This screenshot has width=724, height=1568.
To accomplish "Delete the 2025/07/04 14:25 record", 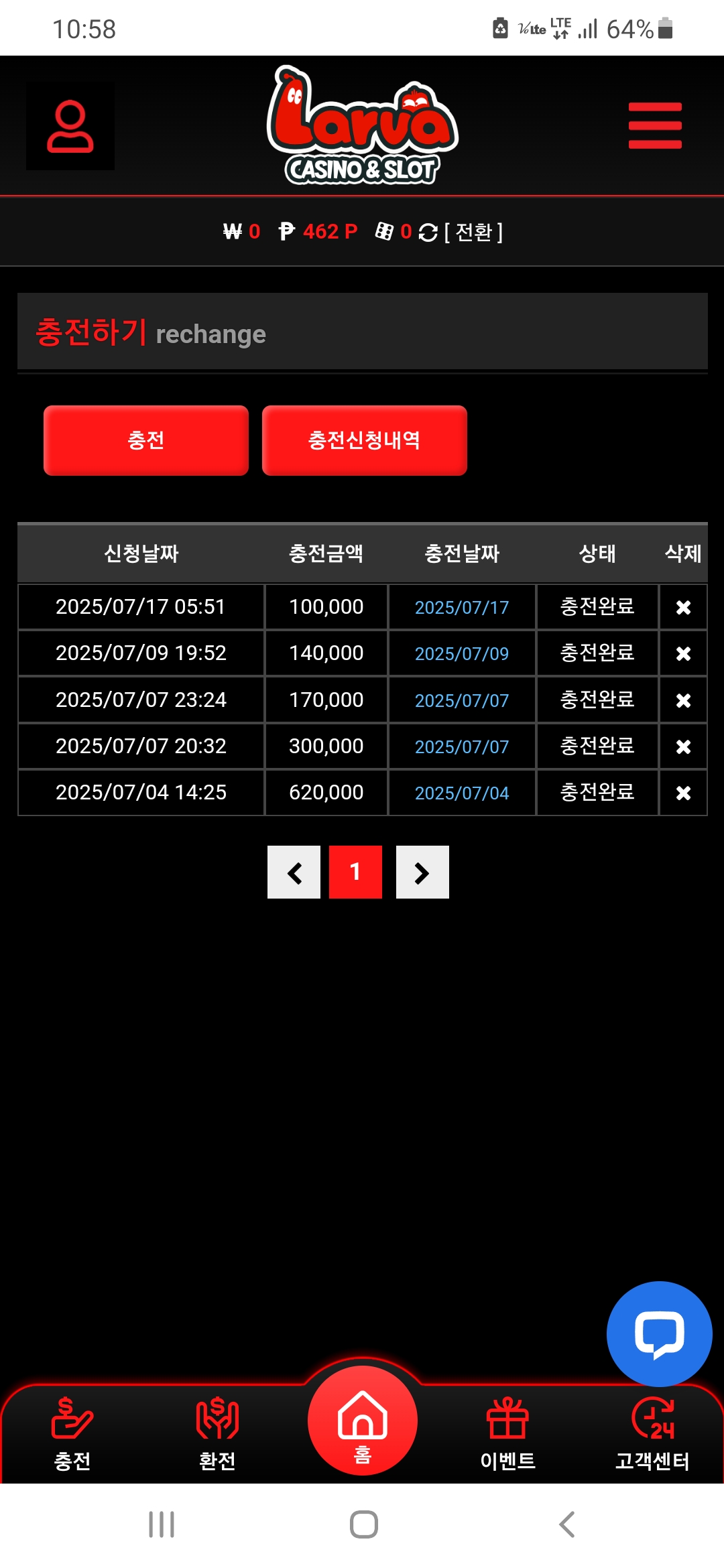I will point(683,793).
